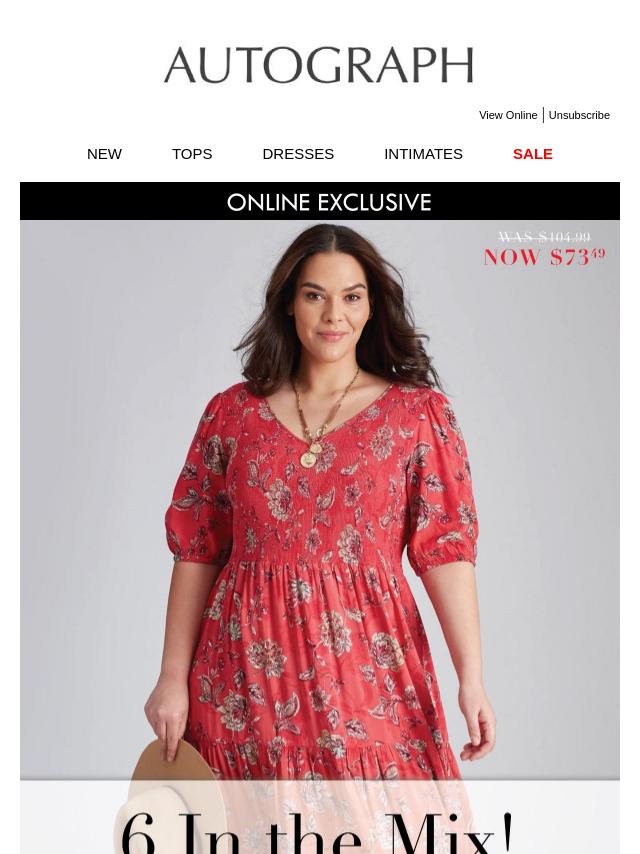
Task: Shop the SALE section
Action: pyautogui.click(x=532, y=153)
